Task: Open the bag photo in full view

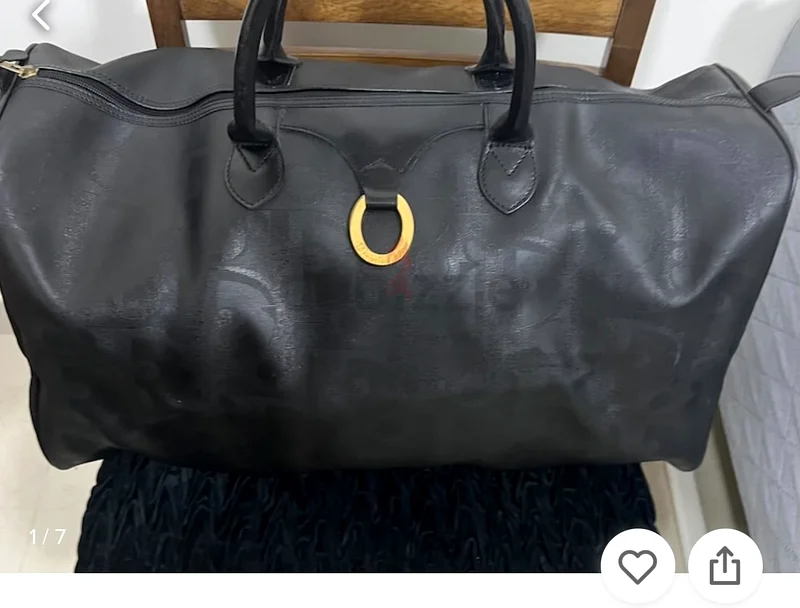Action: click(x=400, y=290)
